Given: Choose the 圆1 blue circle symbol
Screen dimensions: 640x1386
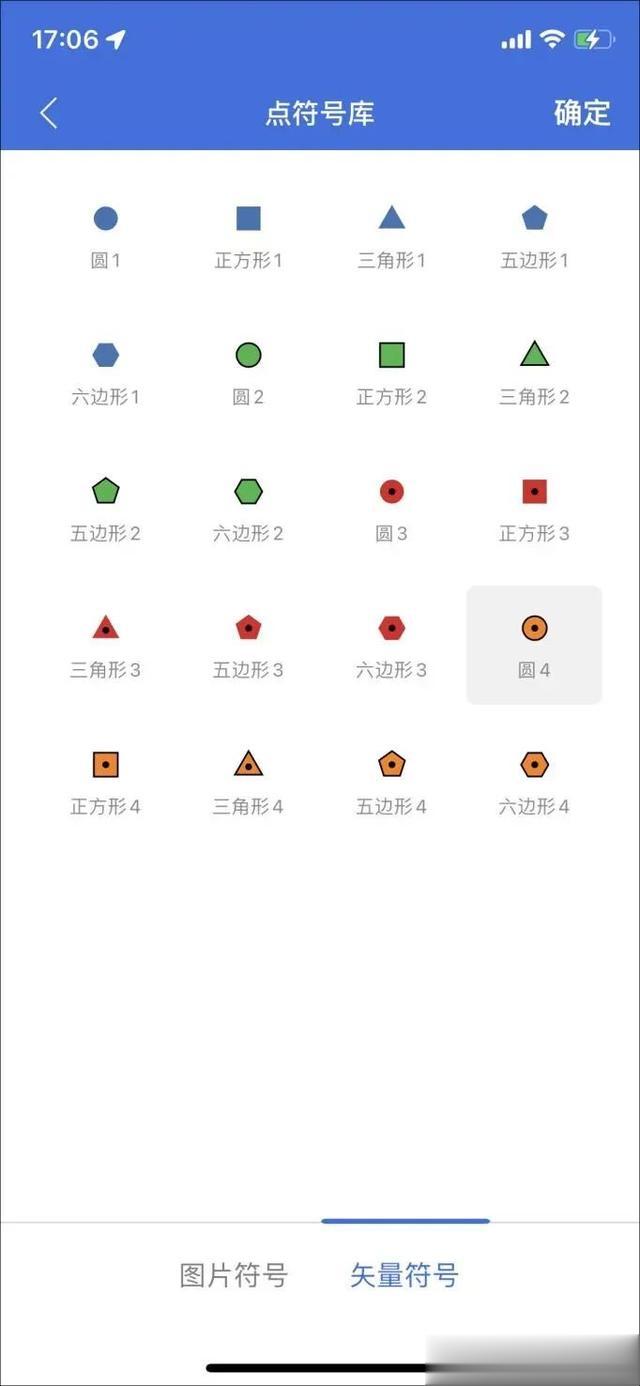Looking at the screenshot, I should click(x=105, y=237).
